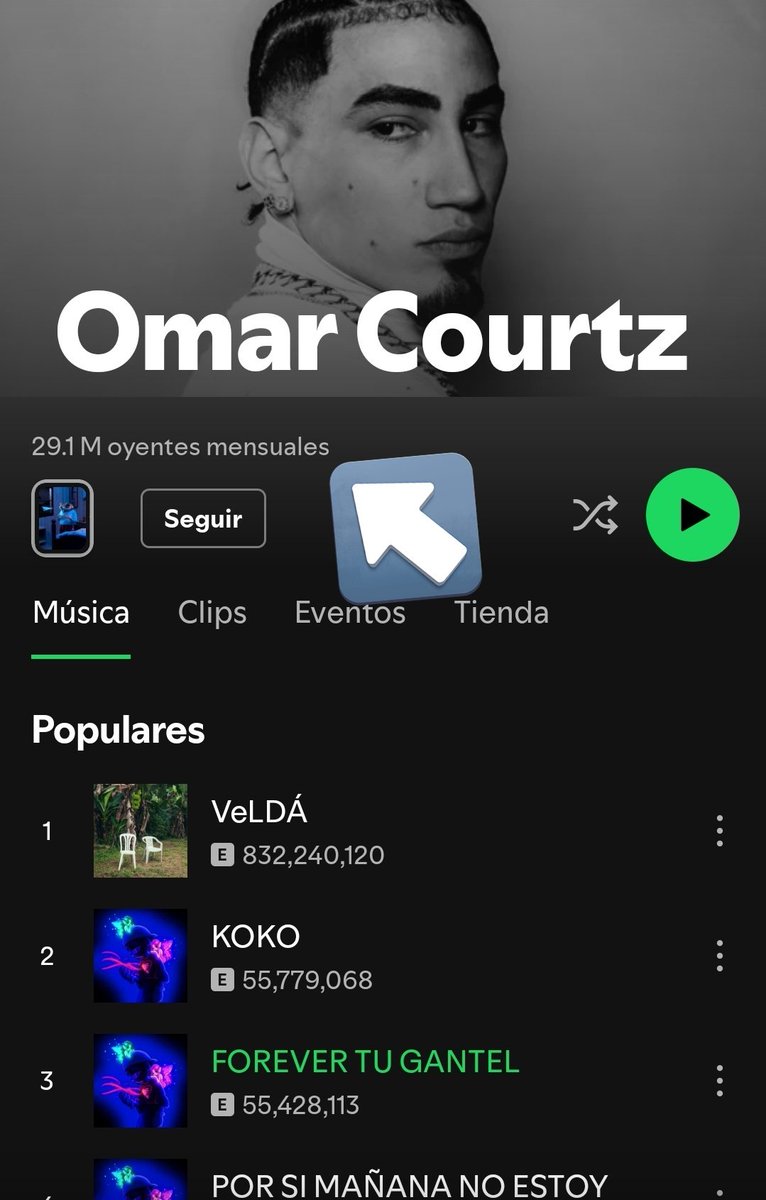This screenshot has width=766, height=1200.
Task: Toggle shuffle play for this artist
Action: point(595,516)
